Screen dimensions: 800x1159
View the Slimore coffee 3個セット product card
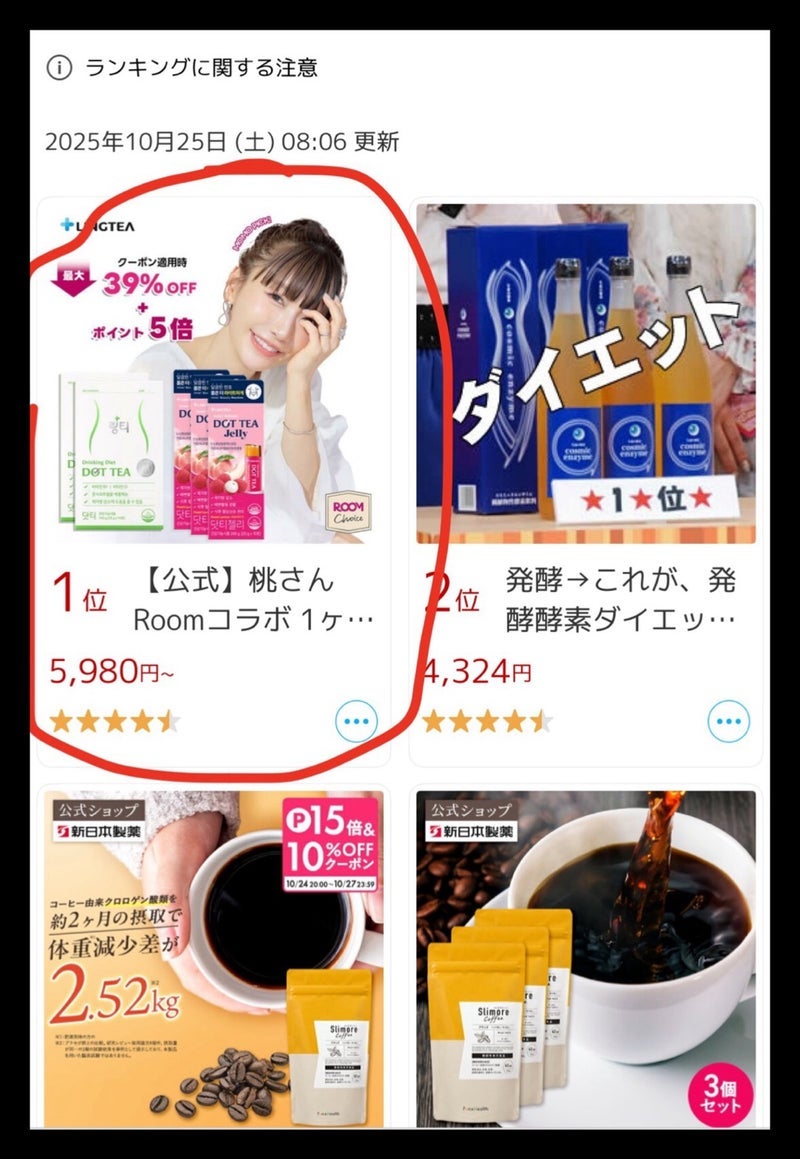pyautogui.click(x=586, y=958)
